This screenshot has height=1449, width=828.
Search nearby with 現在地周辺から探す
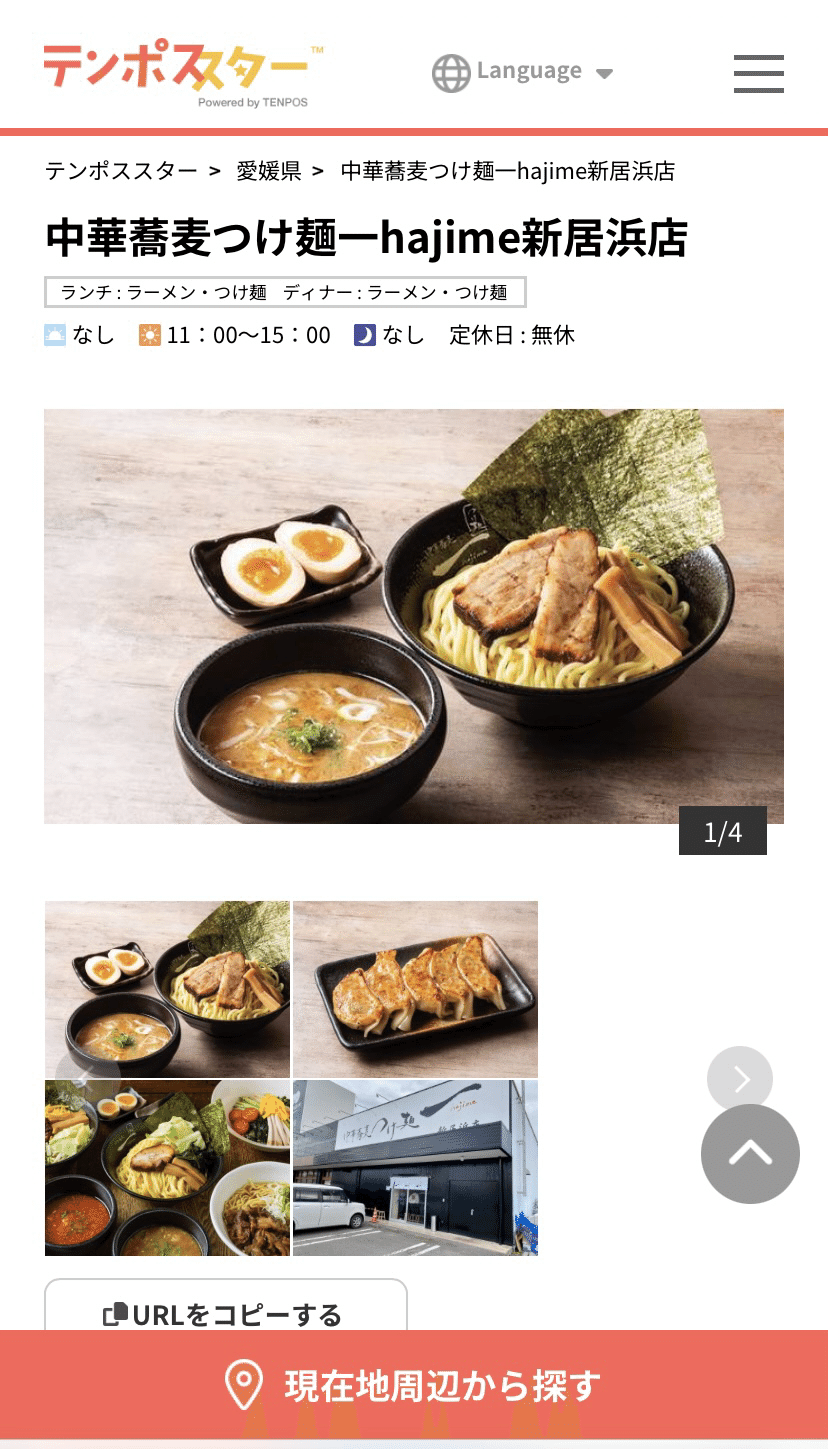coord(414,1385)
